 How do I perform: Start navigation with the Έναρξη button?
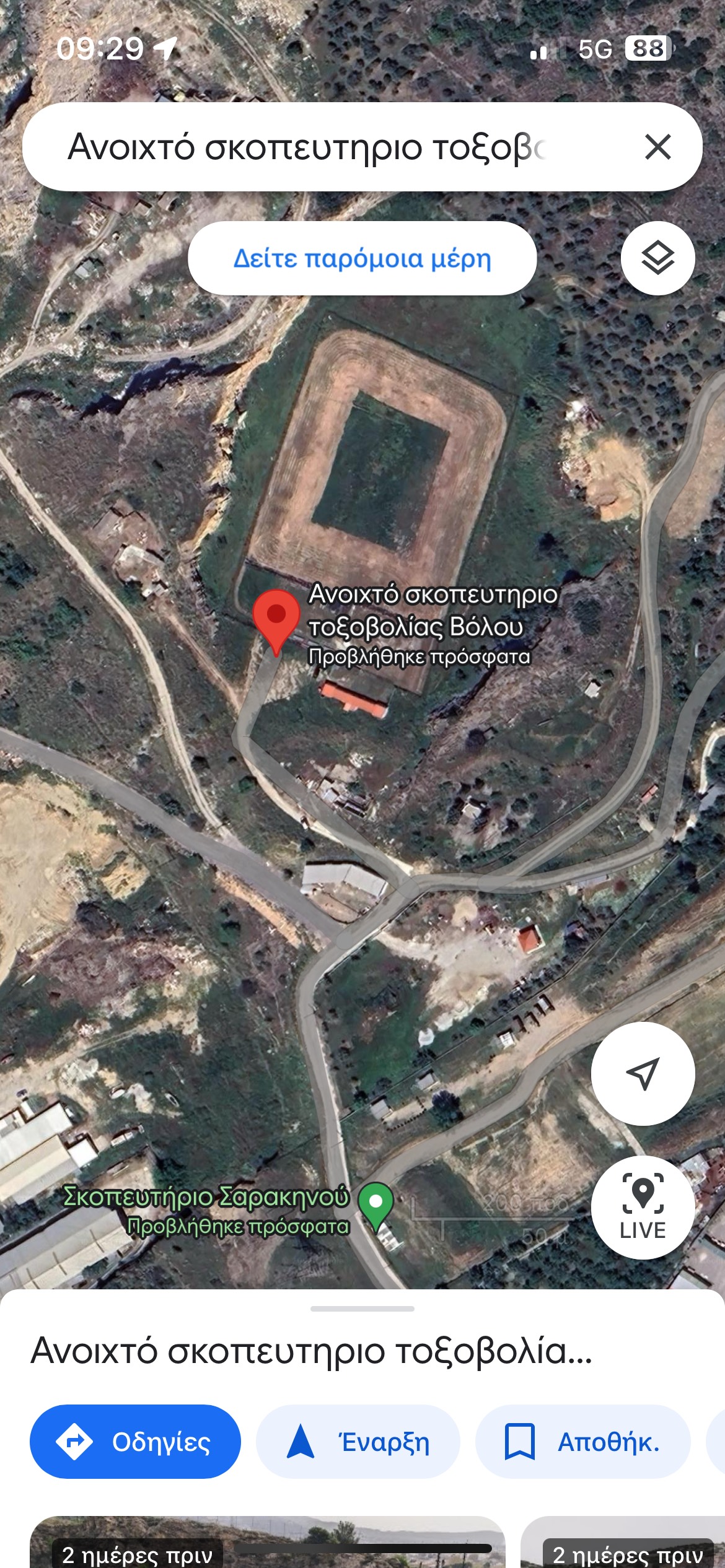click(x=358, y=1442)
